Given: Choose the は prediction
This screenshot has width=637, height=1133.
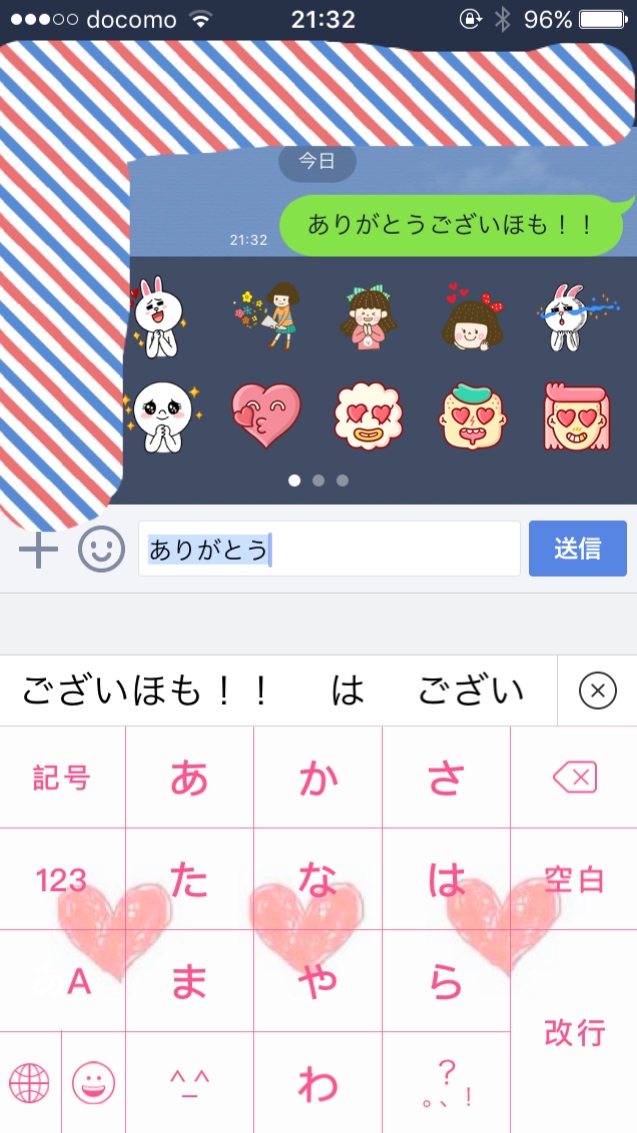Looking at the screenshot, I should click(x=347, y=691).
